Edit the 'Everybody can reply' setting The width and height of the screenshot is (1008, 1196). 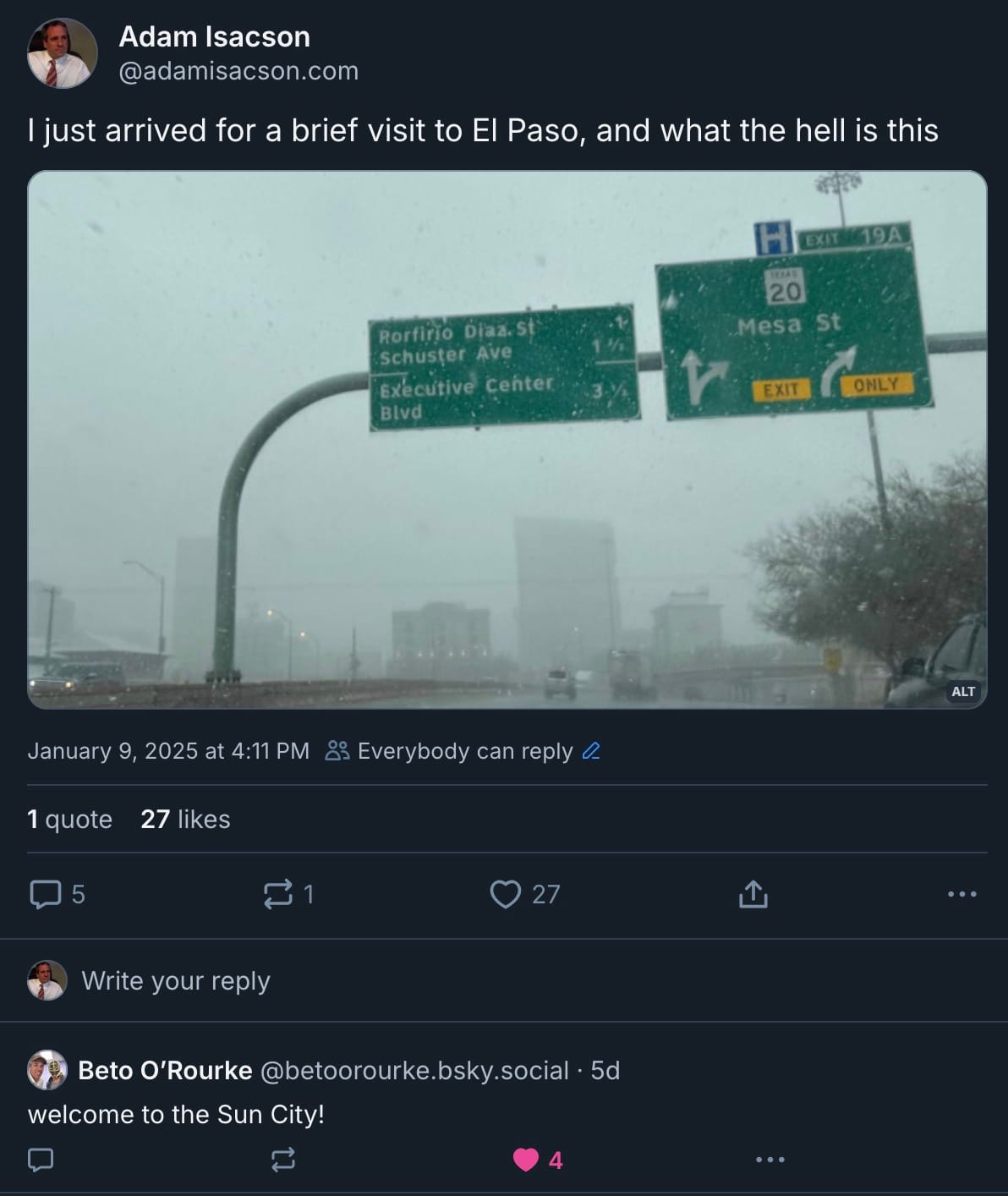(592, 751)
